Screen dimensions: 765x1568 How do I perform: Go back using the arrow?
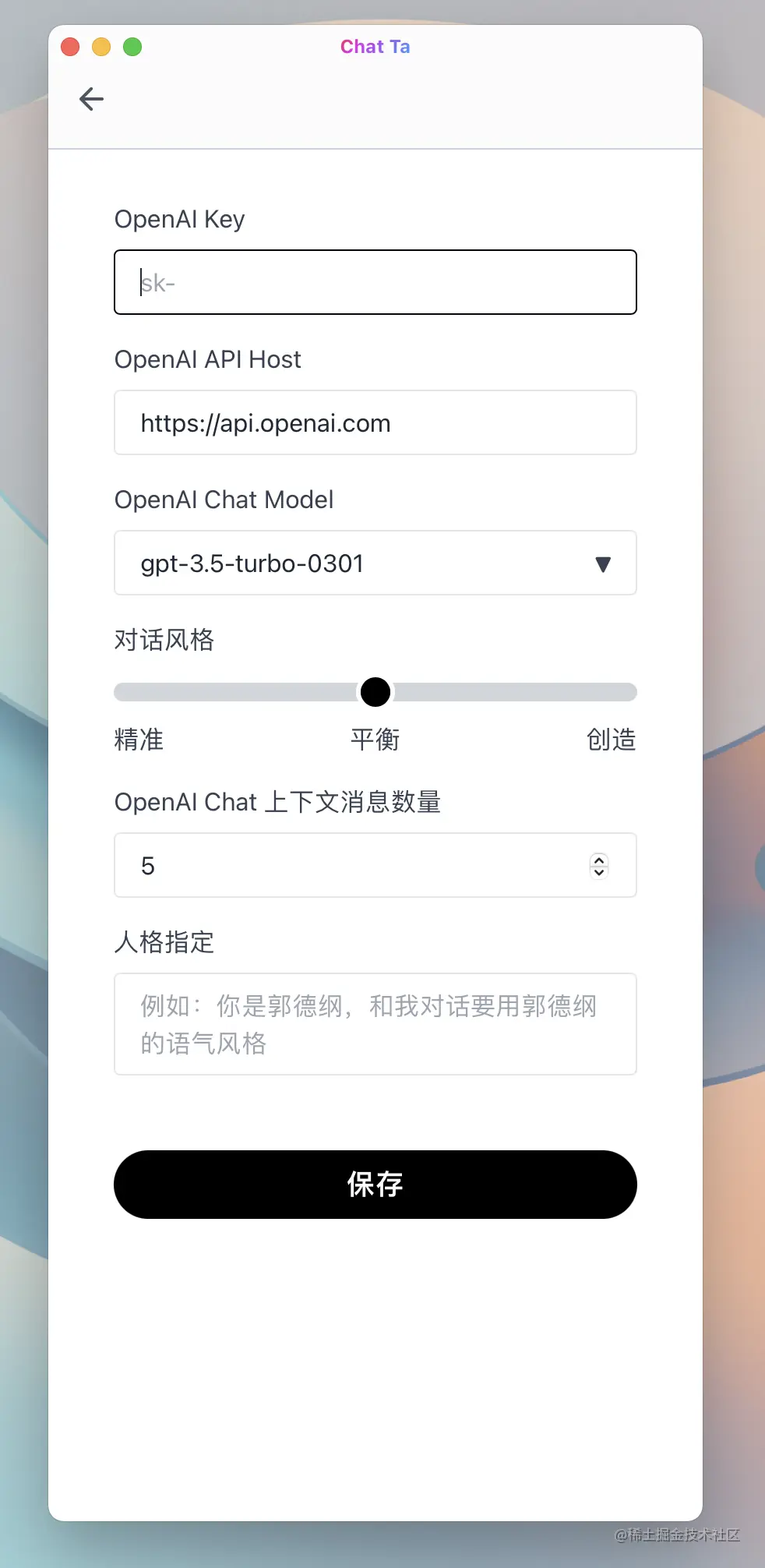pyautogui.click(x=91, y=99)
